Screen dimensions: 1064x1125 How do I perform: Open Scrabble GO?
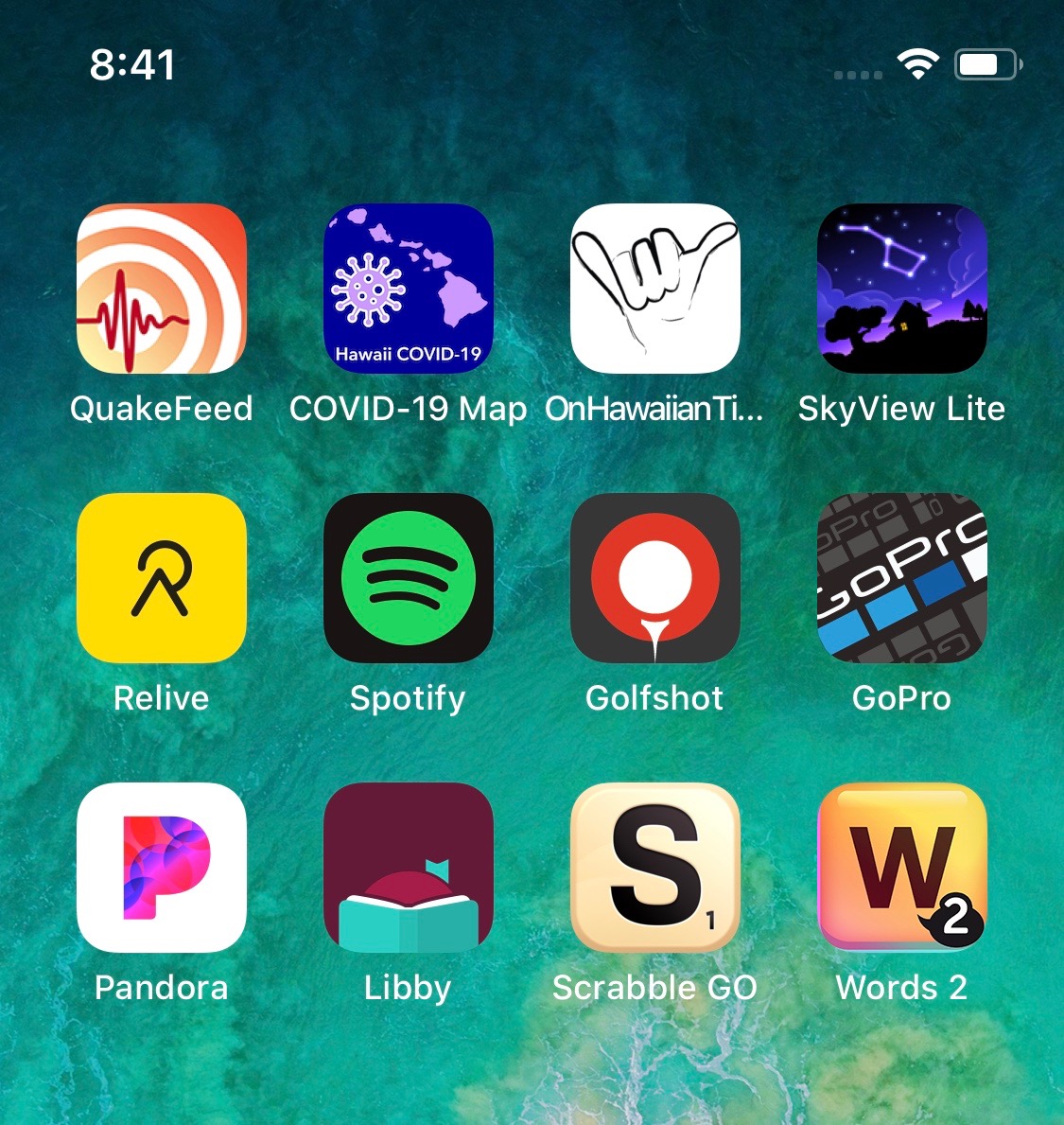click(655, 868)
